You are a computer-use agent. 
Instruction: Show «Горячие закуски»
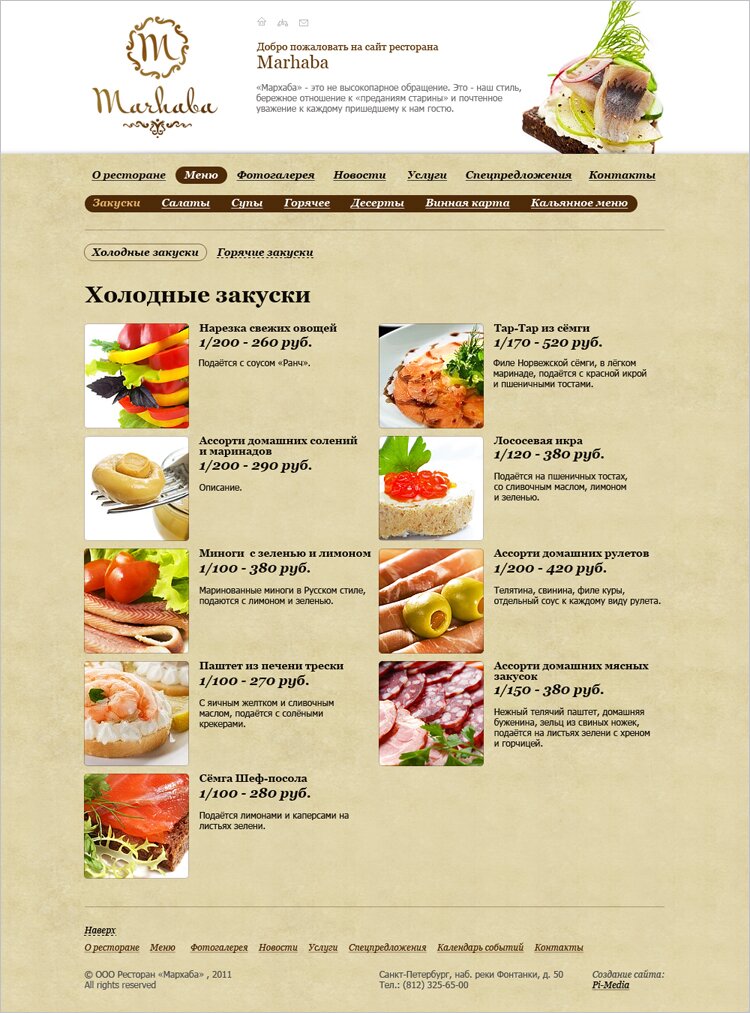pyautogui.click(x=265, y=253)
